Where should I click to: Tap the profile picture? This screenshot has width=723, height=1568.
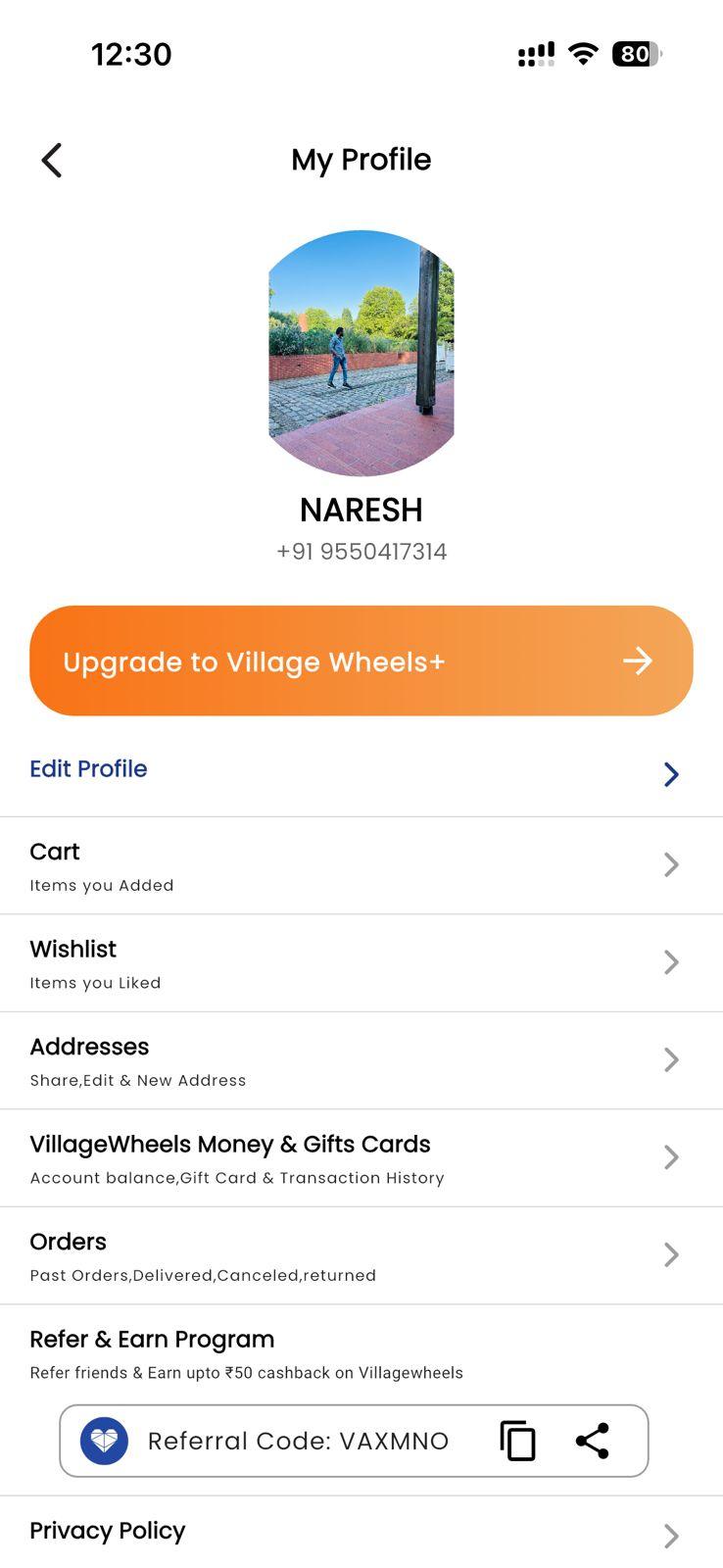pyautogui.click(x=361, y=353)
